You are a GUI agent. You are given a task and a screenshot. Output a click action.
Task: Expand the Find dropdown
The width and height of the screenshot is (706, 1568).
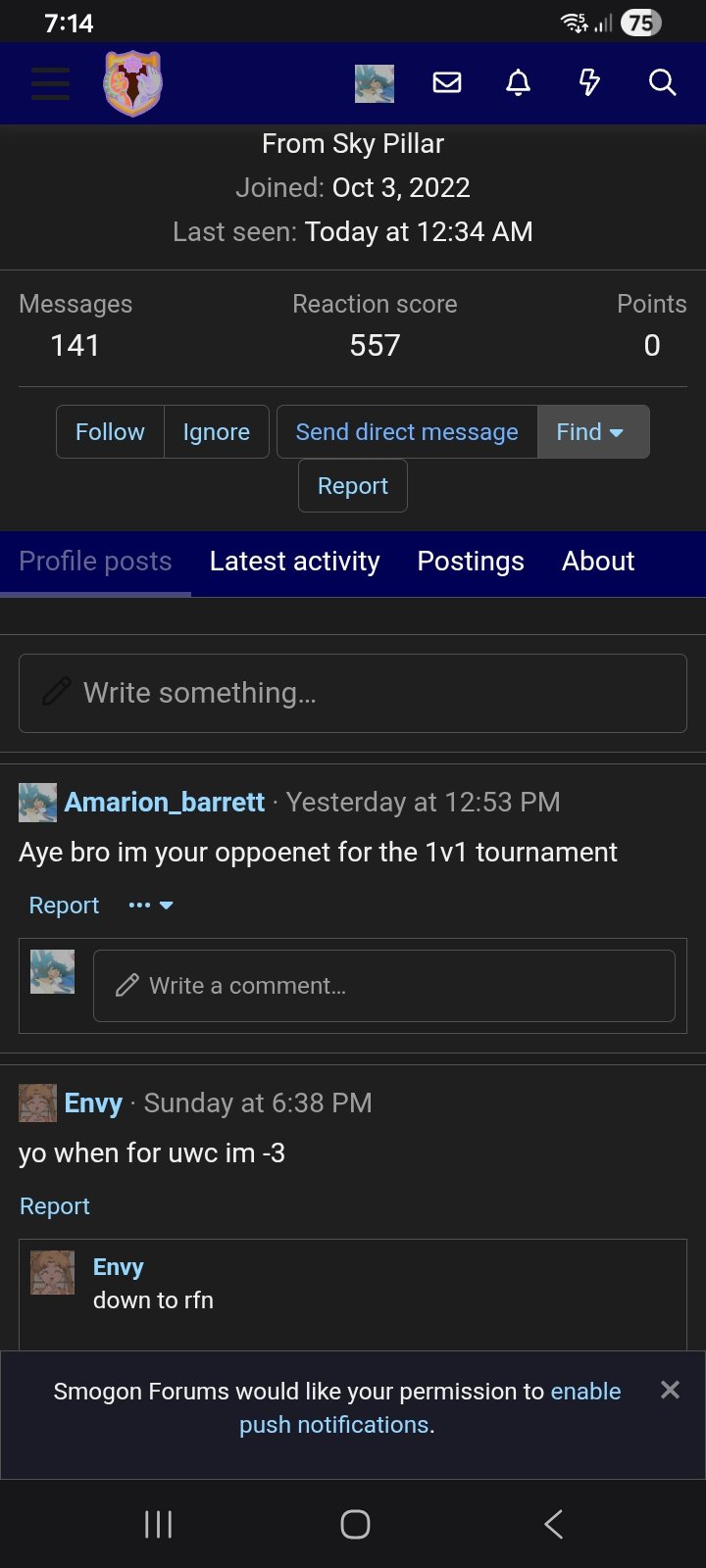pyautogui.click(x=590, y=432)
